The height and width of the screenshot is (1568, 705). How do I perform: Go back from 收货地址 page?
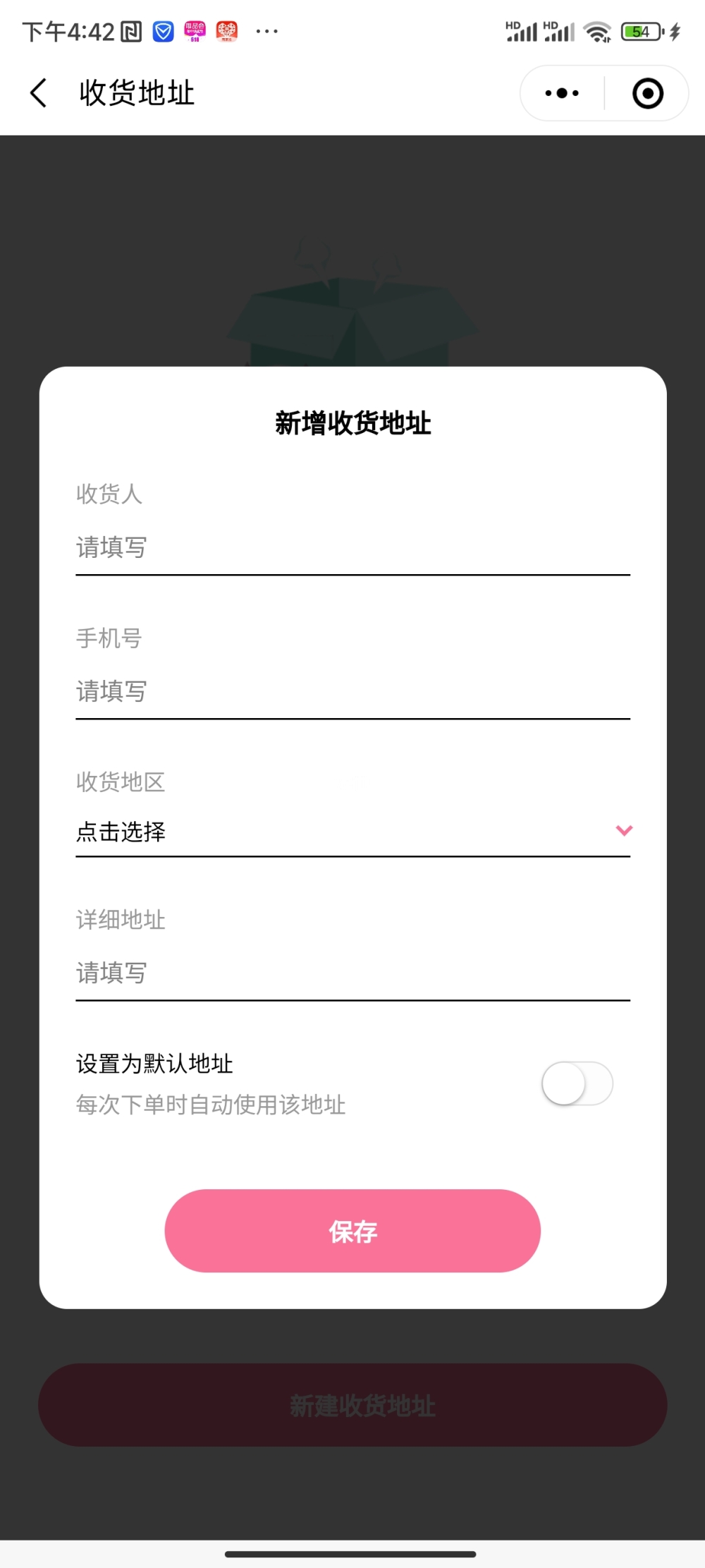pos(39,93)
